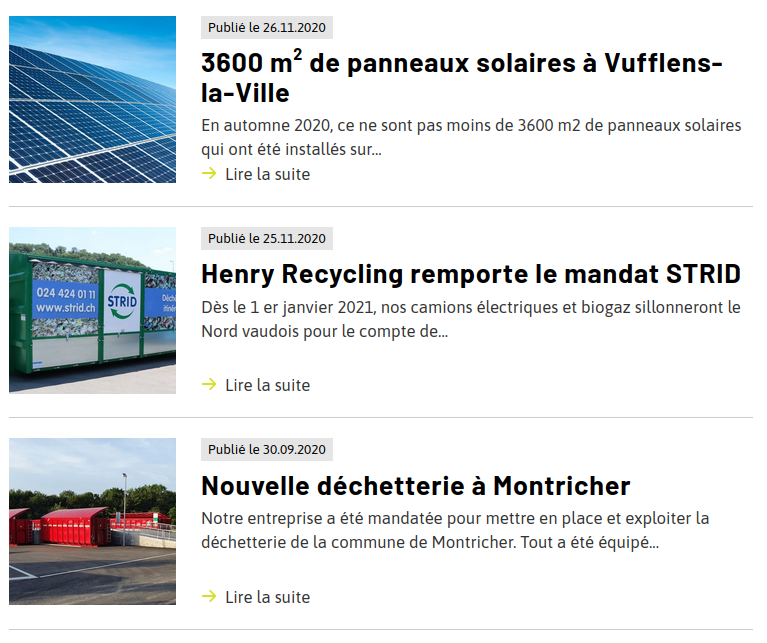Read more about the Vufflens-la-Ville solar panels

tap(266, 174)
